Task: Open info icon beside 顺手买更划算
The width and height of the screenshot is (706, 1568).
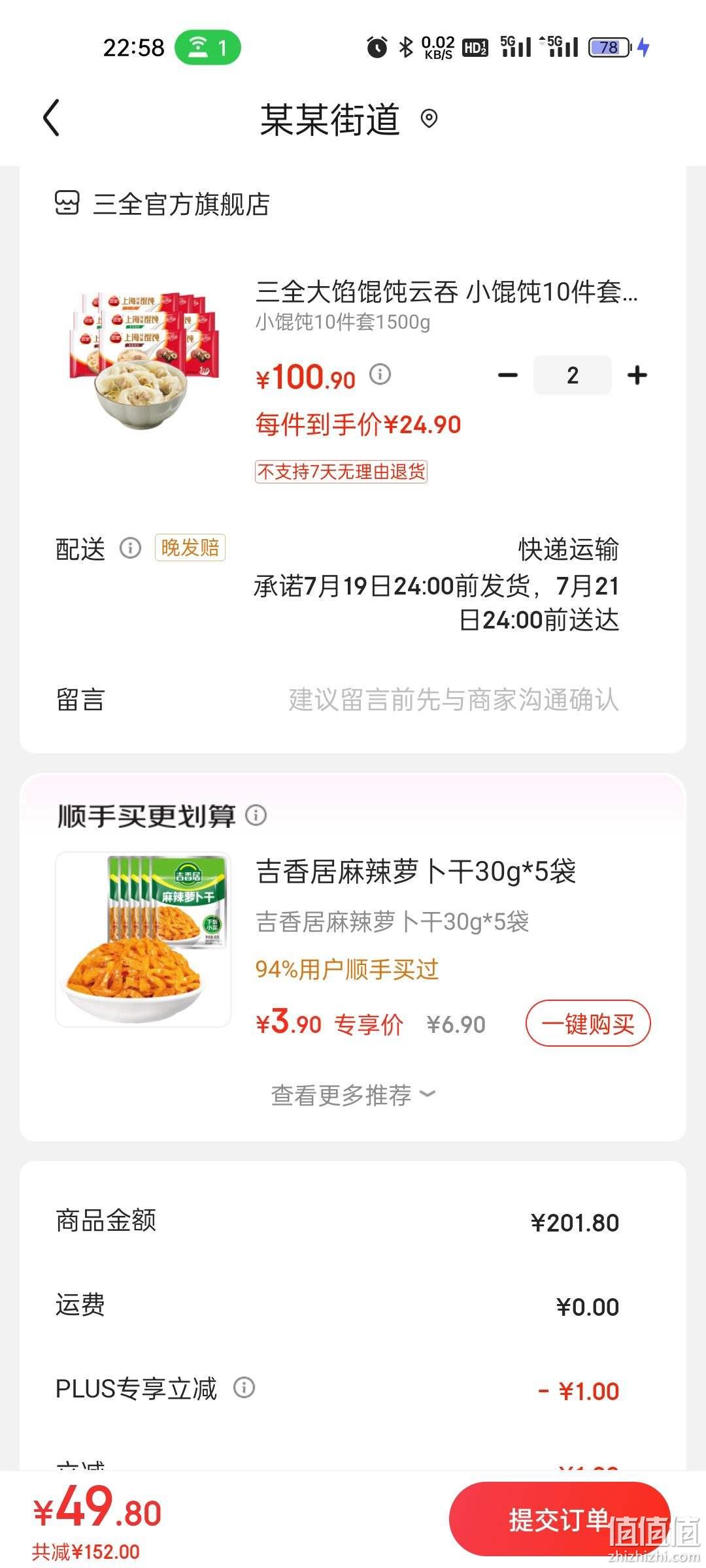Action: coord(256,815)
